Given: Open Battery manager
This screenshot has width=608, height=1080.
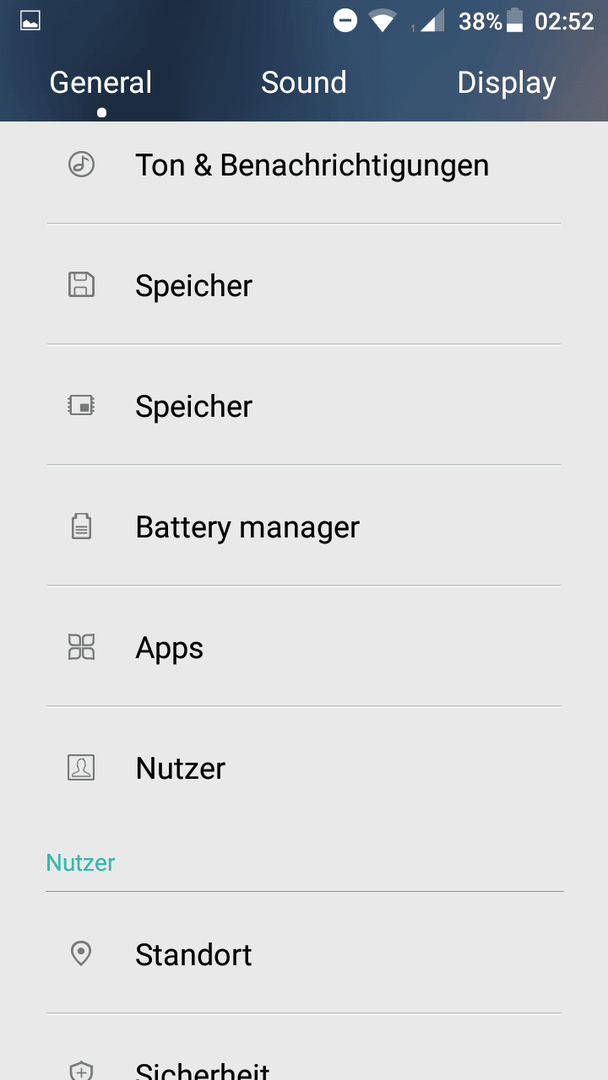Looking at the screenshot, I should point(304,526).
